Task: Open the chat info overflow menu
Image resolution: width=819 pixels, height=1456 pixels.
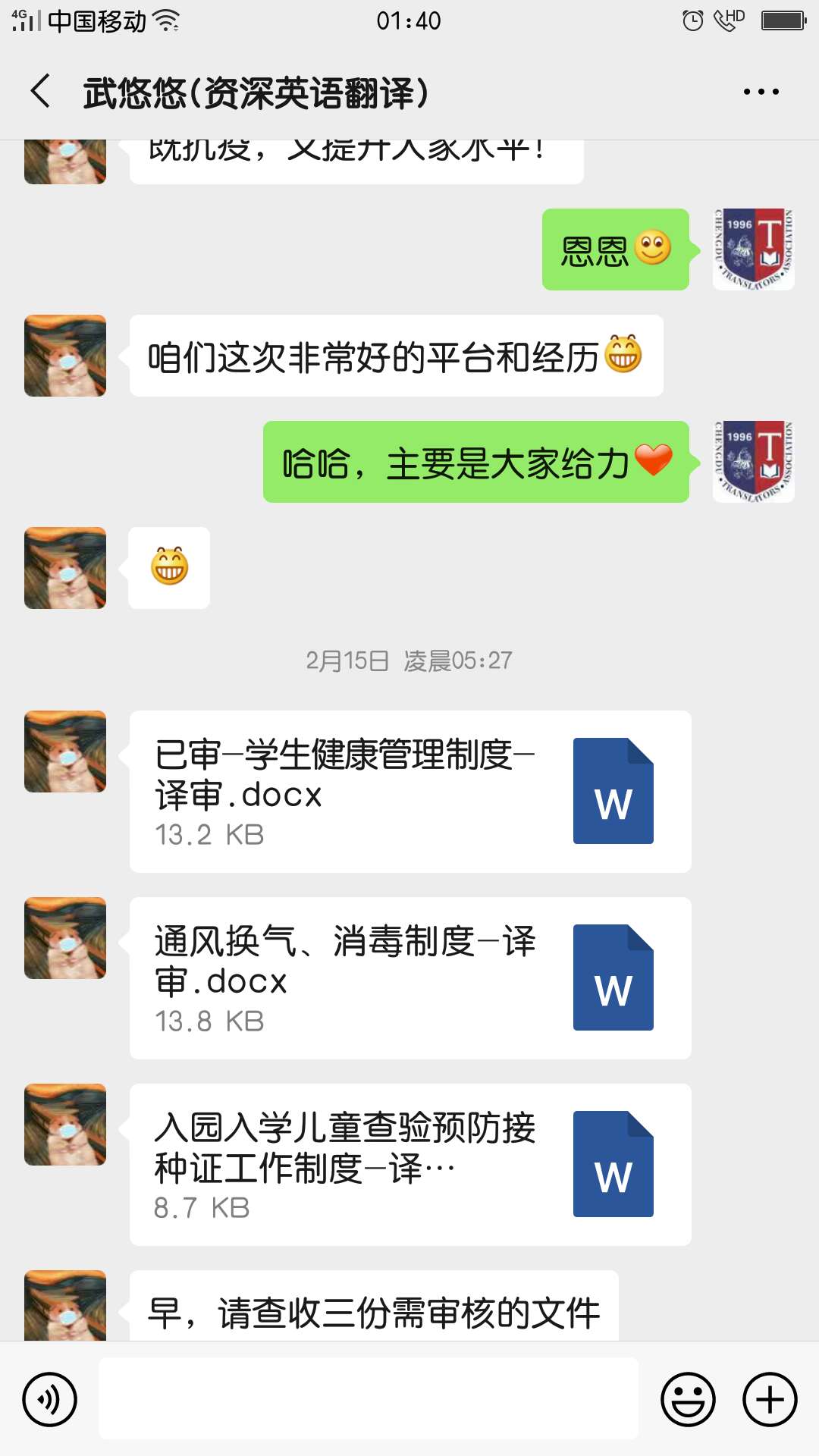Action: [x=761, y=92]
